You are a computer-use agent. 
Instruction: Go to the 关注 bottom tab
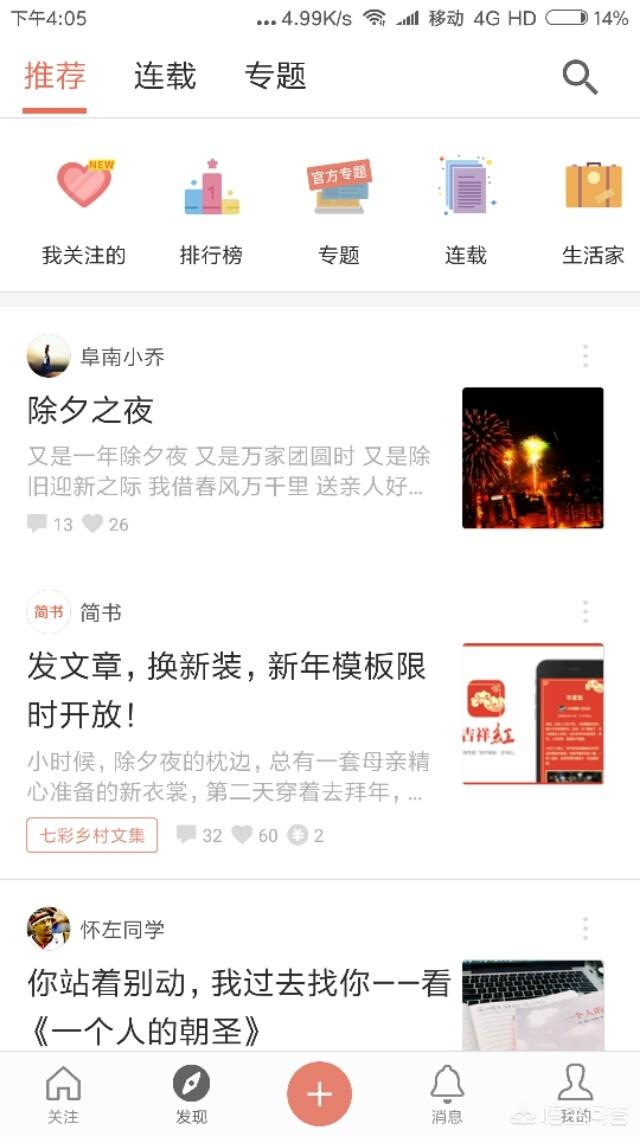[63, 1094]
